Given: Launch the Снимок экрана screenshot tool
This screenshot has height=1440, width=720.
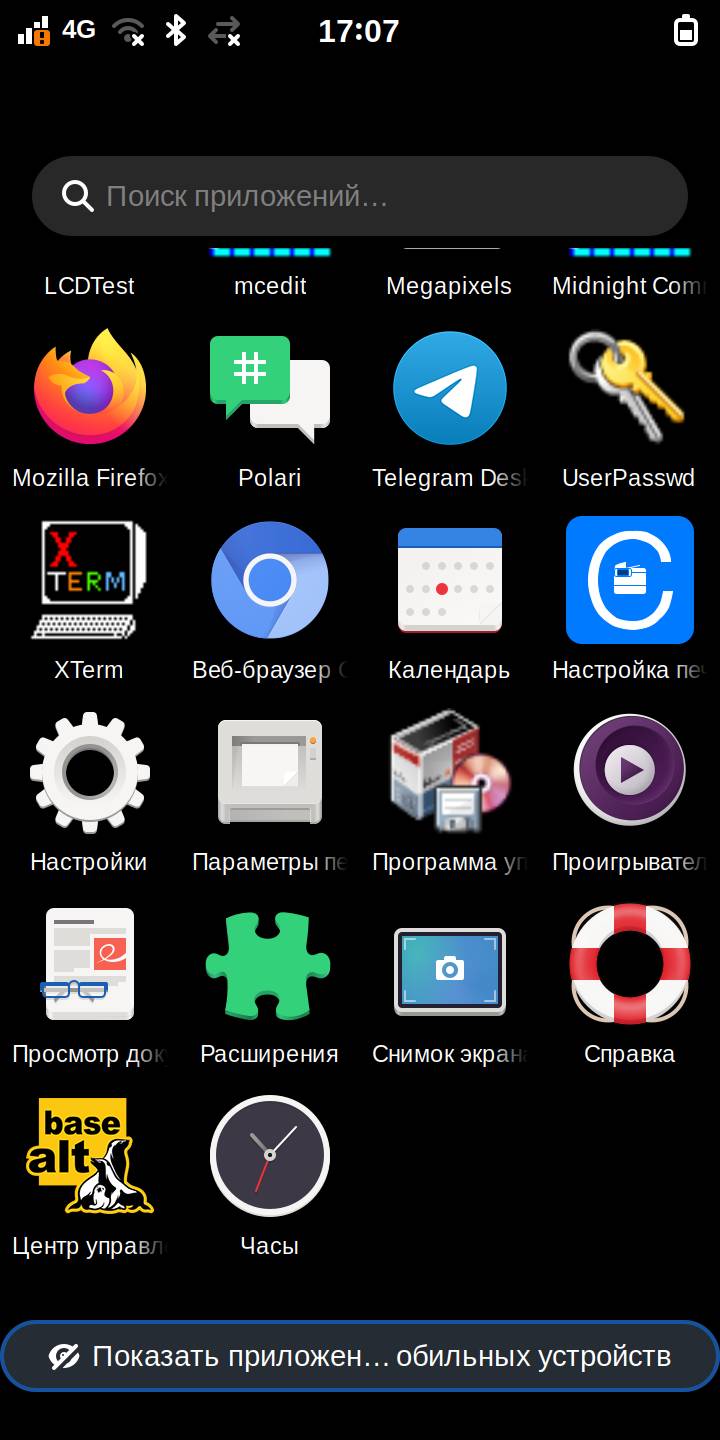Looking at the screenshot, I should [450, 964].
